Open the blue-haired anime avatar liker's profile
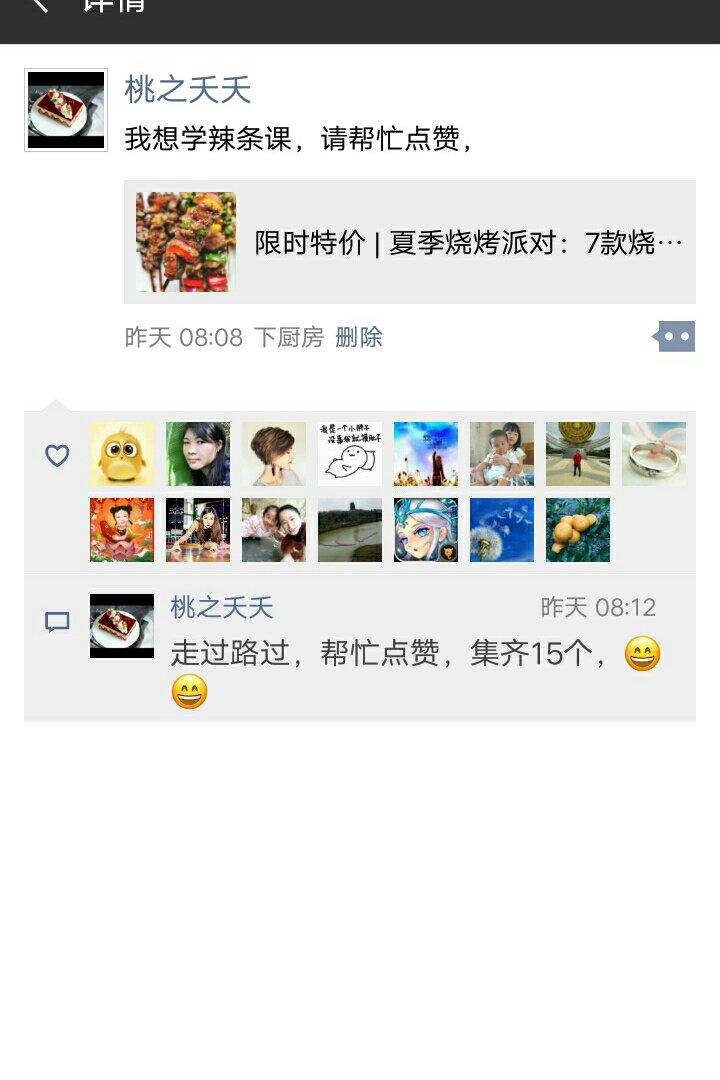This screenshot has width=720, height=1080. pos(426,530)
